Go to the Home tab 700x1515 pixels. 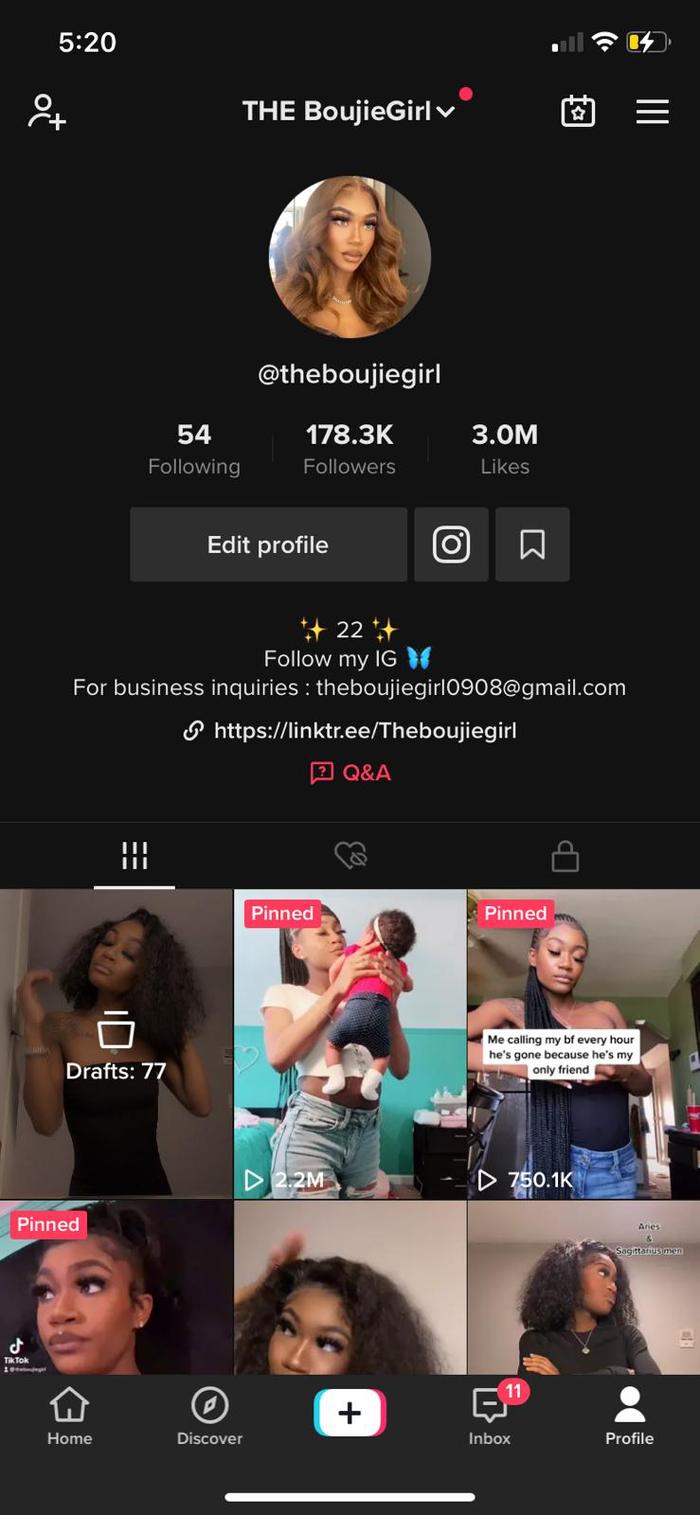pyautogui.click(x=69, y=1416)
